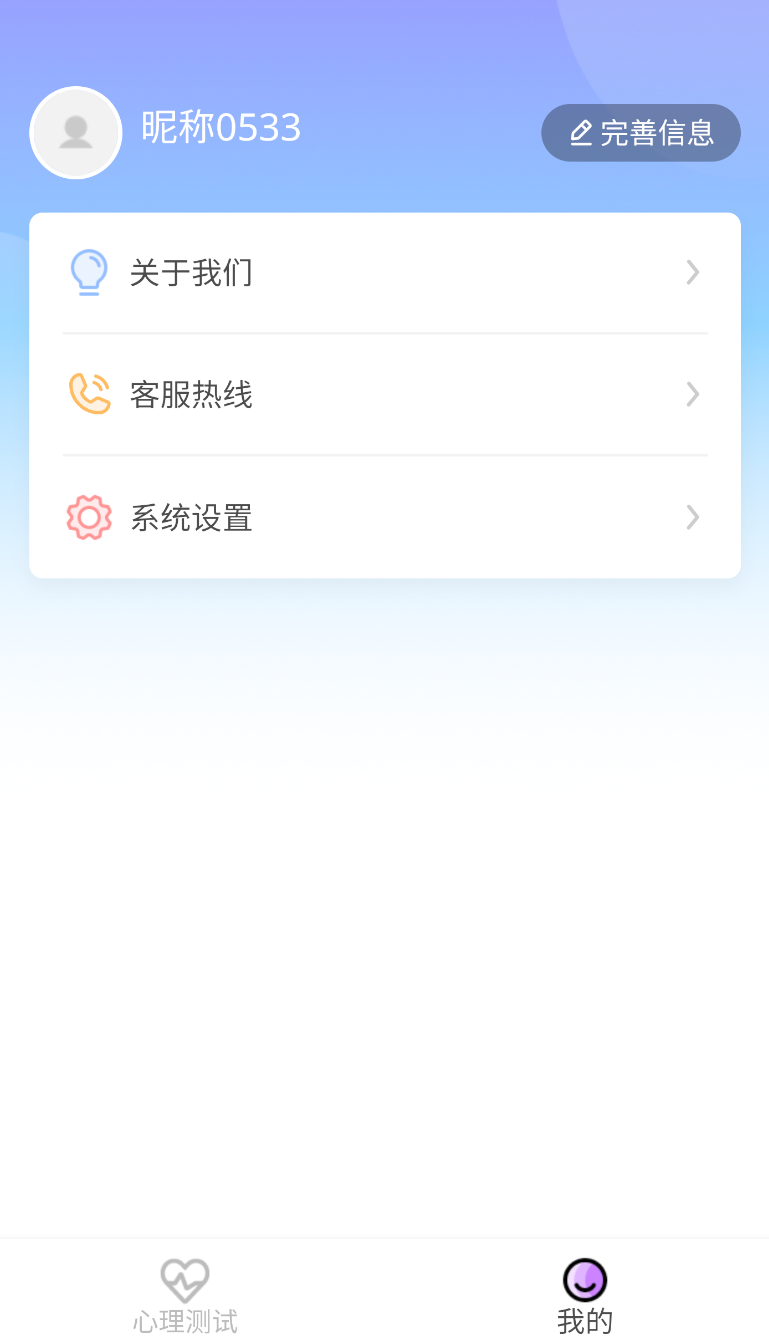Tap the 心理测试 label text
Screen dimensions: 769x1341
(184, 1320)
